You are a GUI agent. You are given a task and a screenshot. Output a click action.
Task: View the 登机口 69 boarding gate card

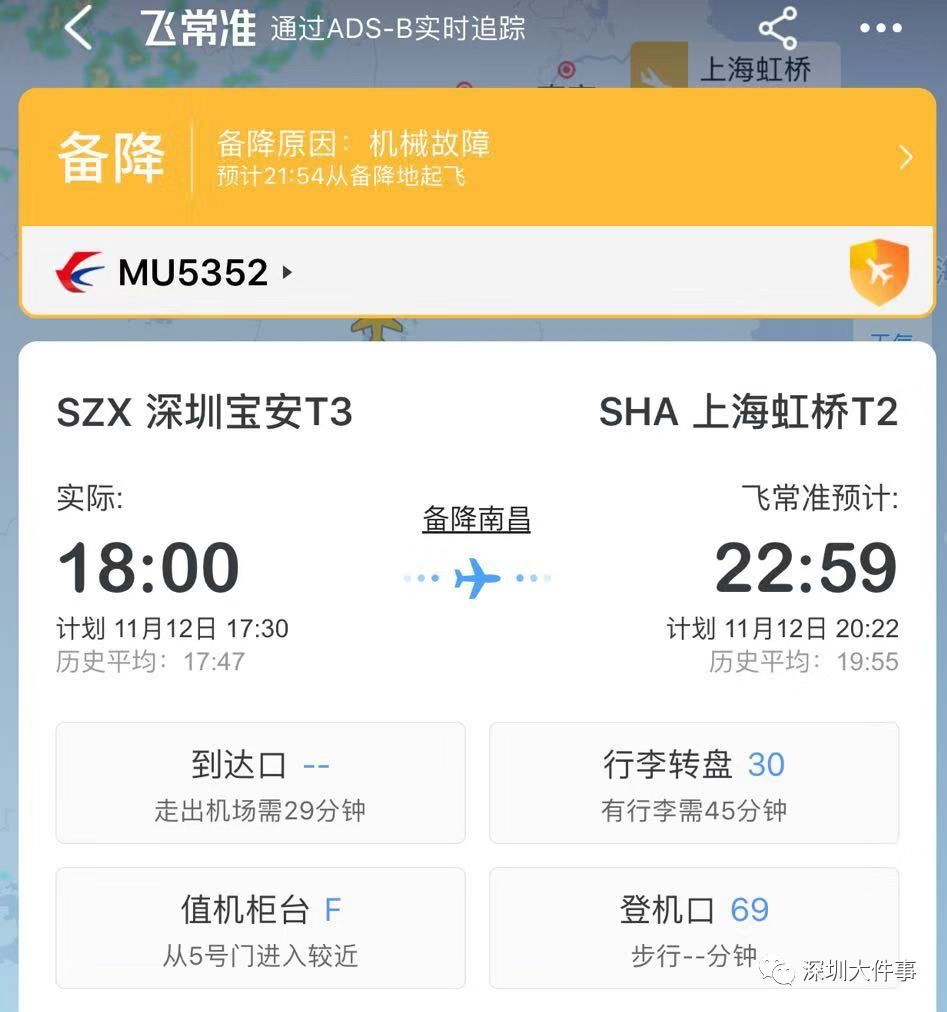694,928
